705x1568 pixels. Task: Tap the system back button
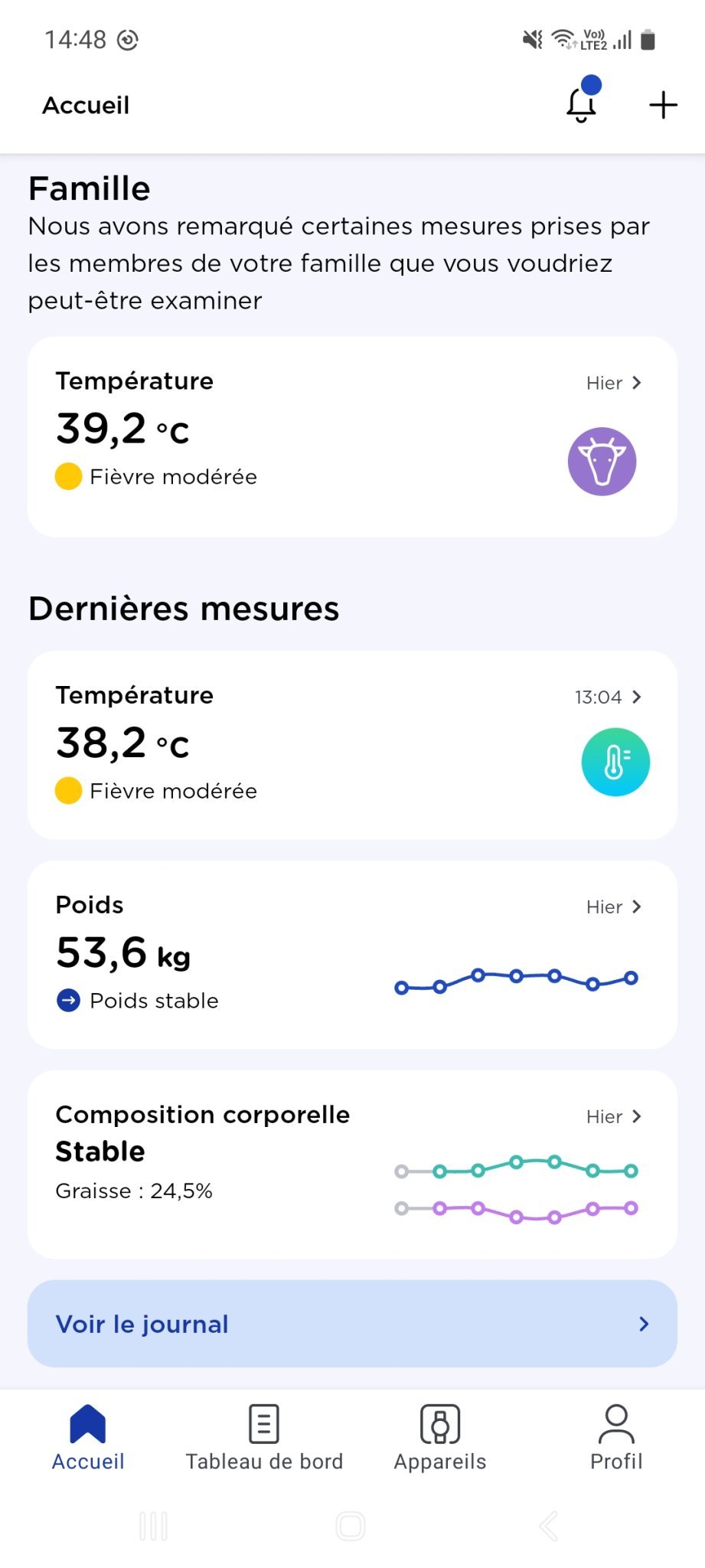[x=548, y=1526]
